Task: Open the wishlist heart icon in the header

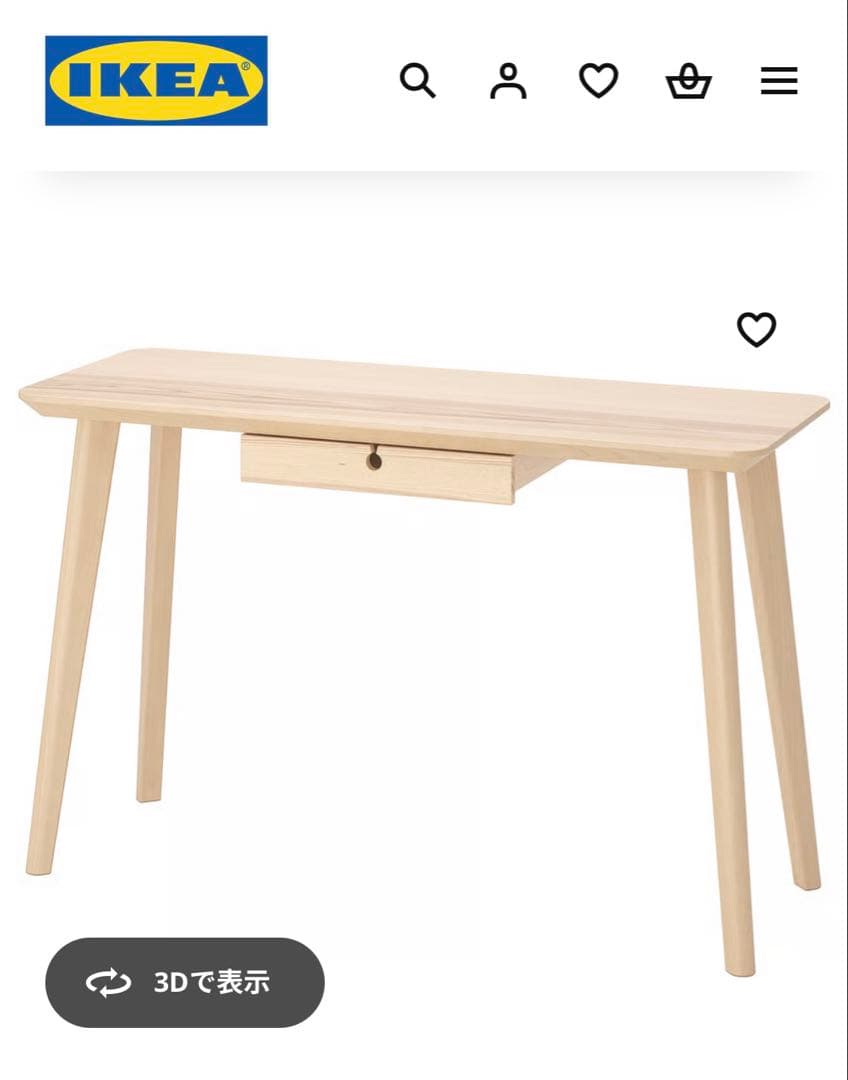Action: click(x=598, y=81)
